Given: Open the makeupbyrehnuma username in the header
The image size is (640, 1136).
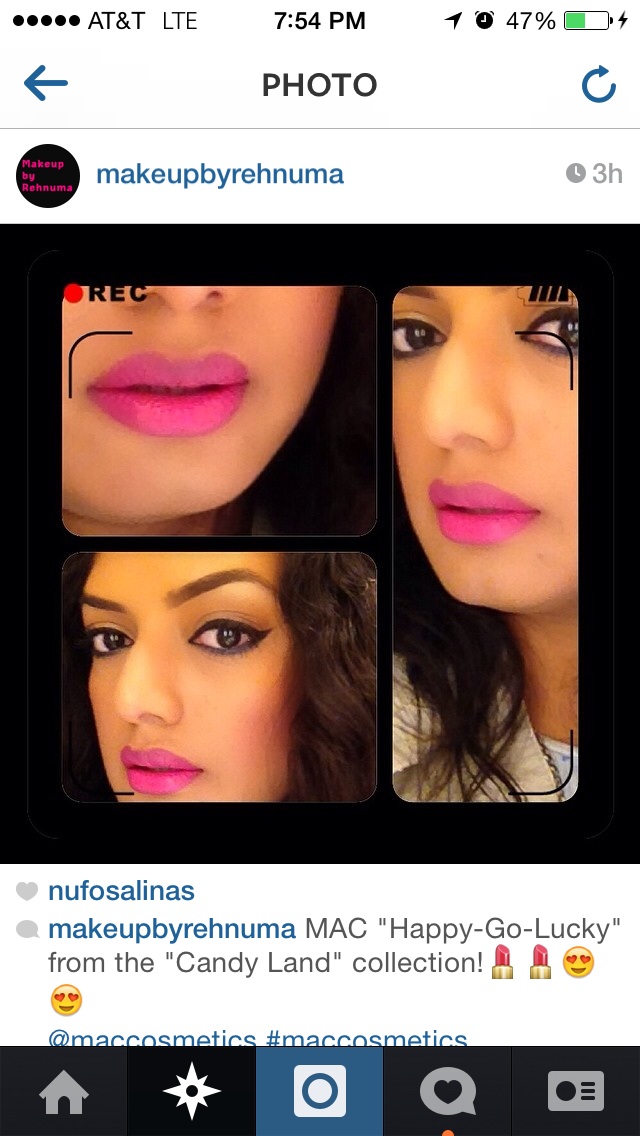Looking at the screenshot, I should (x=220, y=175).
